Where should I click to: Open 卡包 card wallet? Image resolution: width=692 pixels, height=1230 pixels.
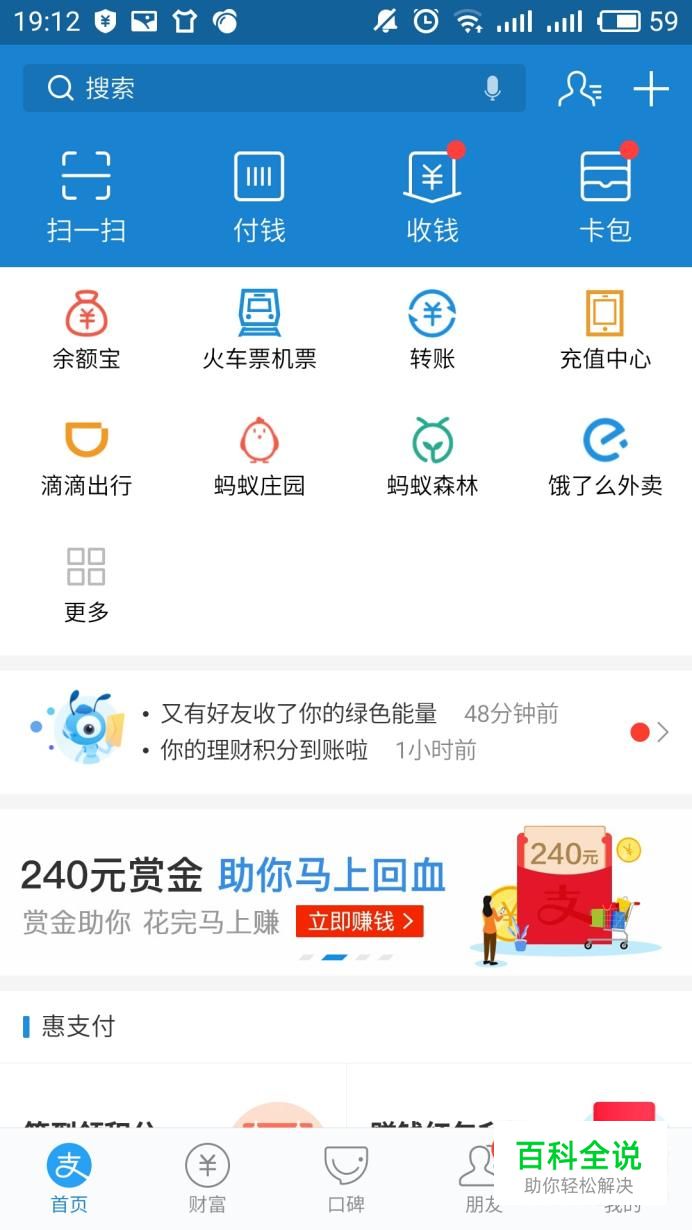(605, 196)
